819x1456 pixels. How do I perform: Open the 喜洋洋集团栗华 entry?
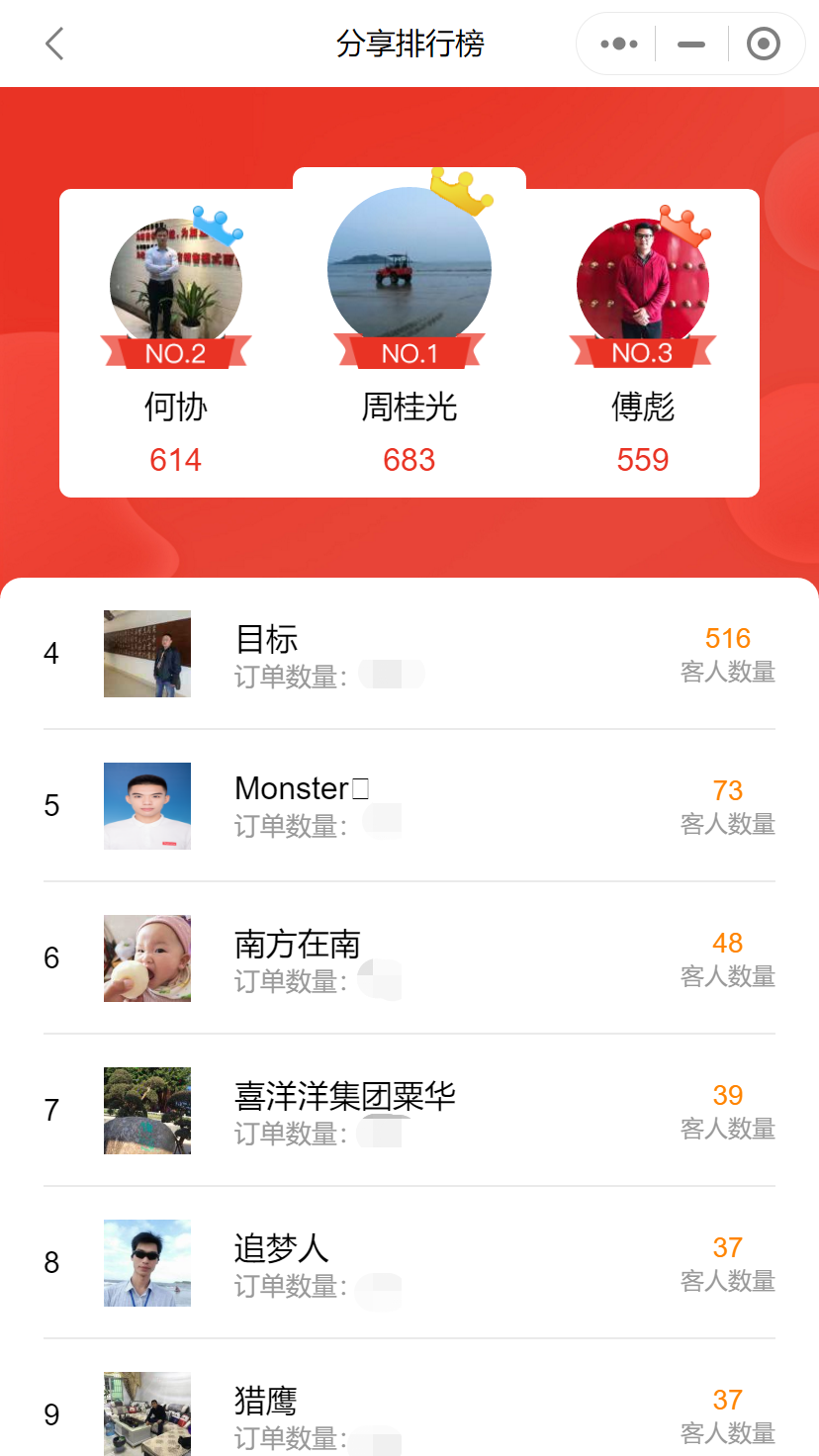pos(409,1111)
